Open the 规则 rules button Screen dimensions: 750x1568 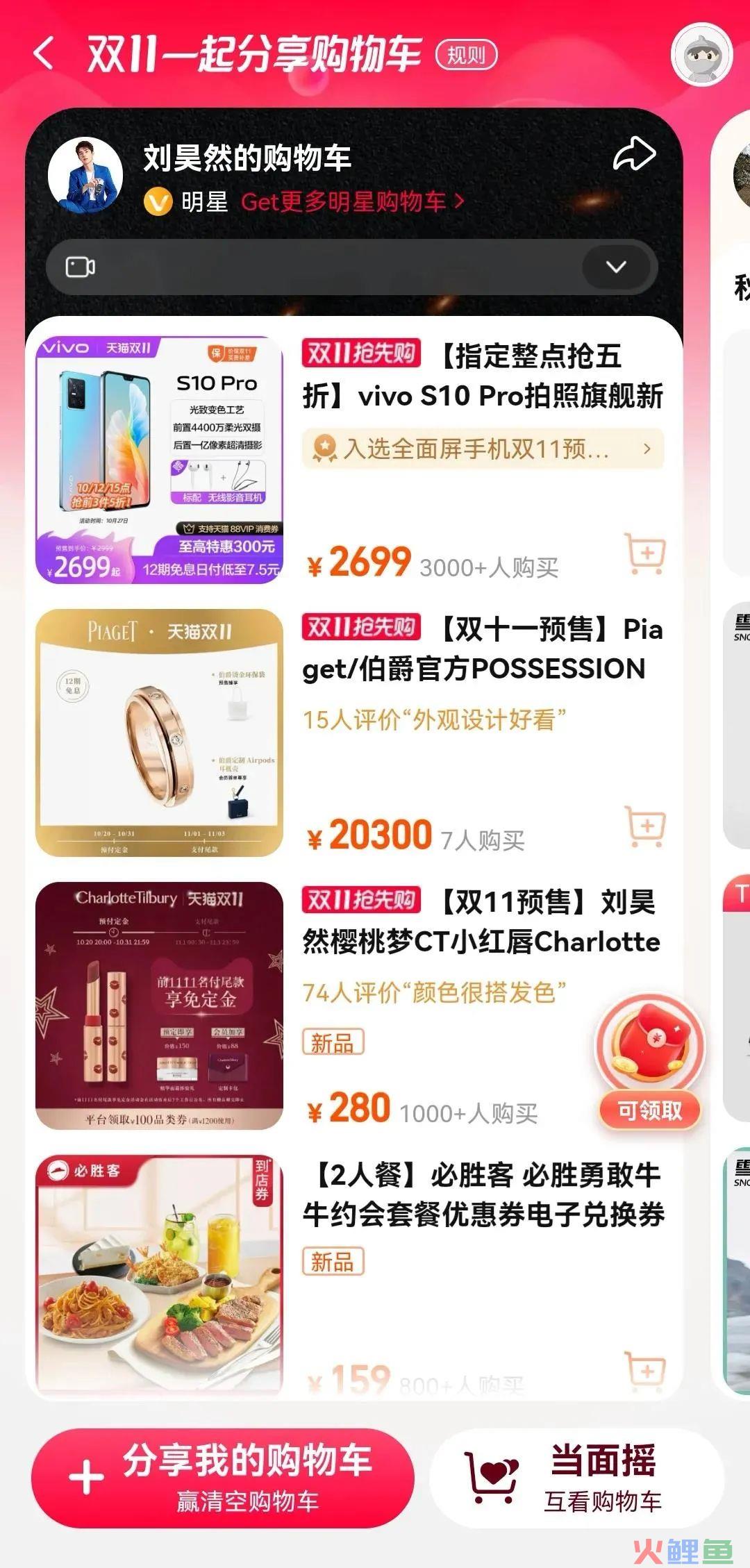(x=466, y=55)
